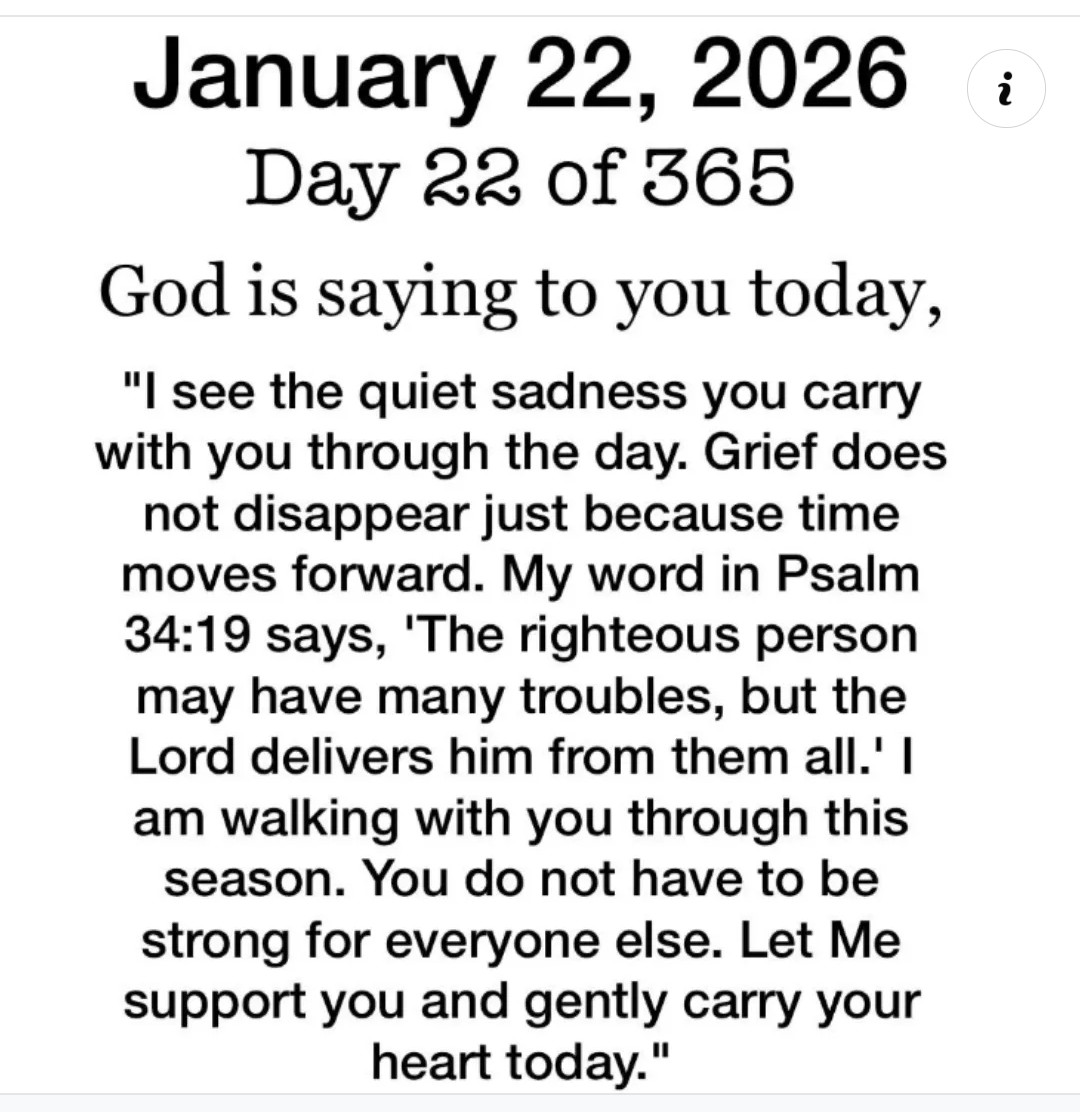1080x1112 pixels.
Task: Open the image info icon
Action: click(1006, 90)
